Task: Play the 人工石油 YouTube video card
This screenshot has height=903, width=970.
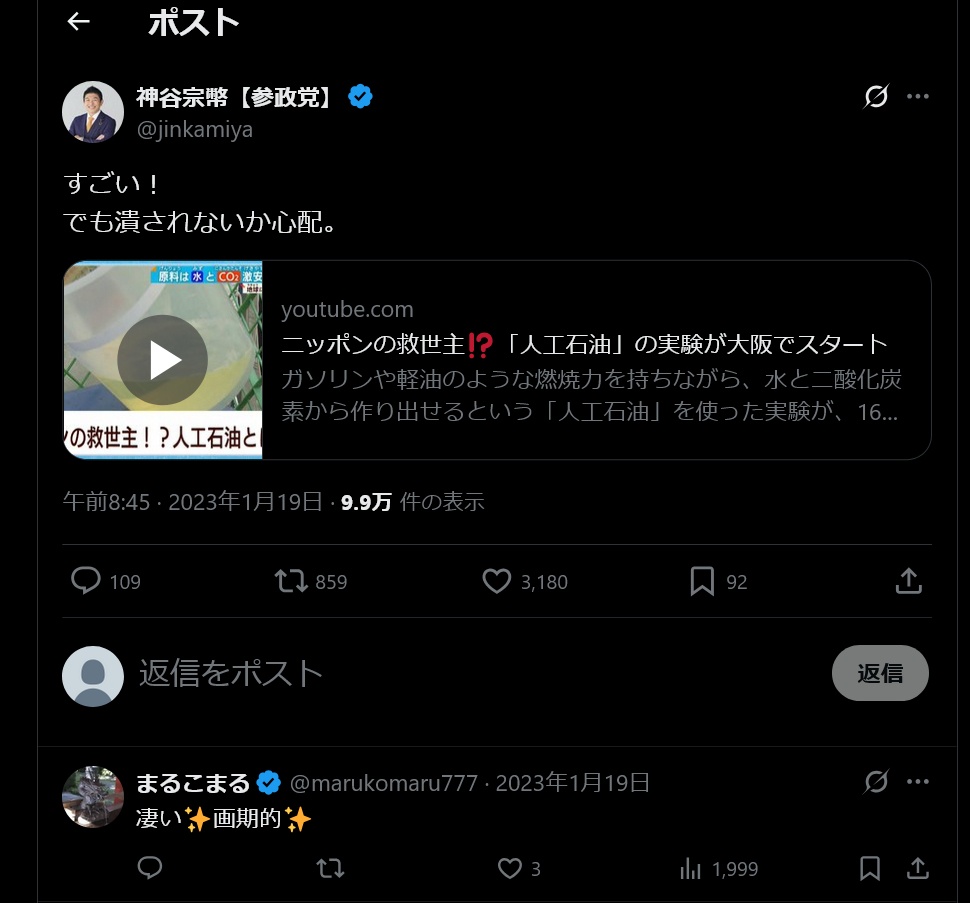Action: tap(162, 360)
